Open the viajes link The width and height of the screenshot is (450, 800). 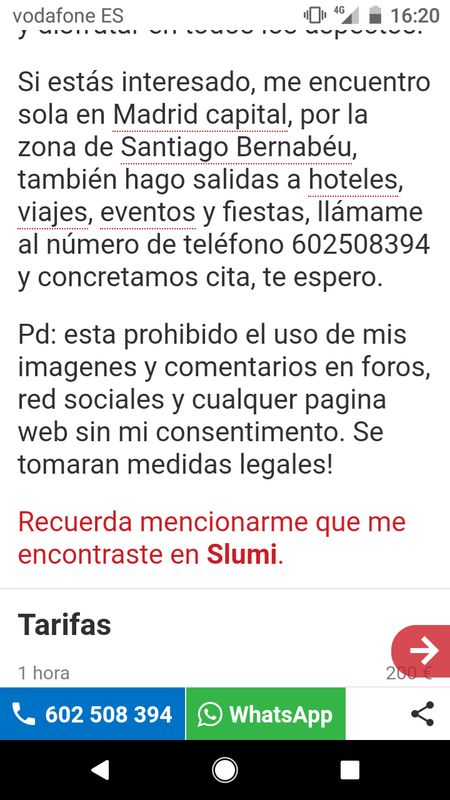click(x=53, y=213)
